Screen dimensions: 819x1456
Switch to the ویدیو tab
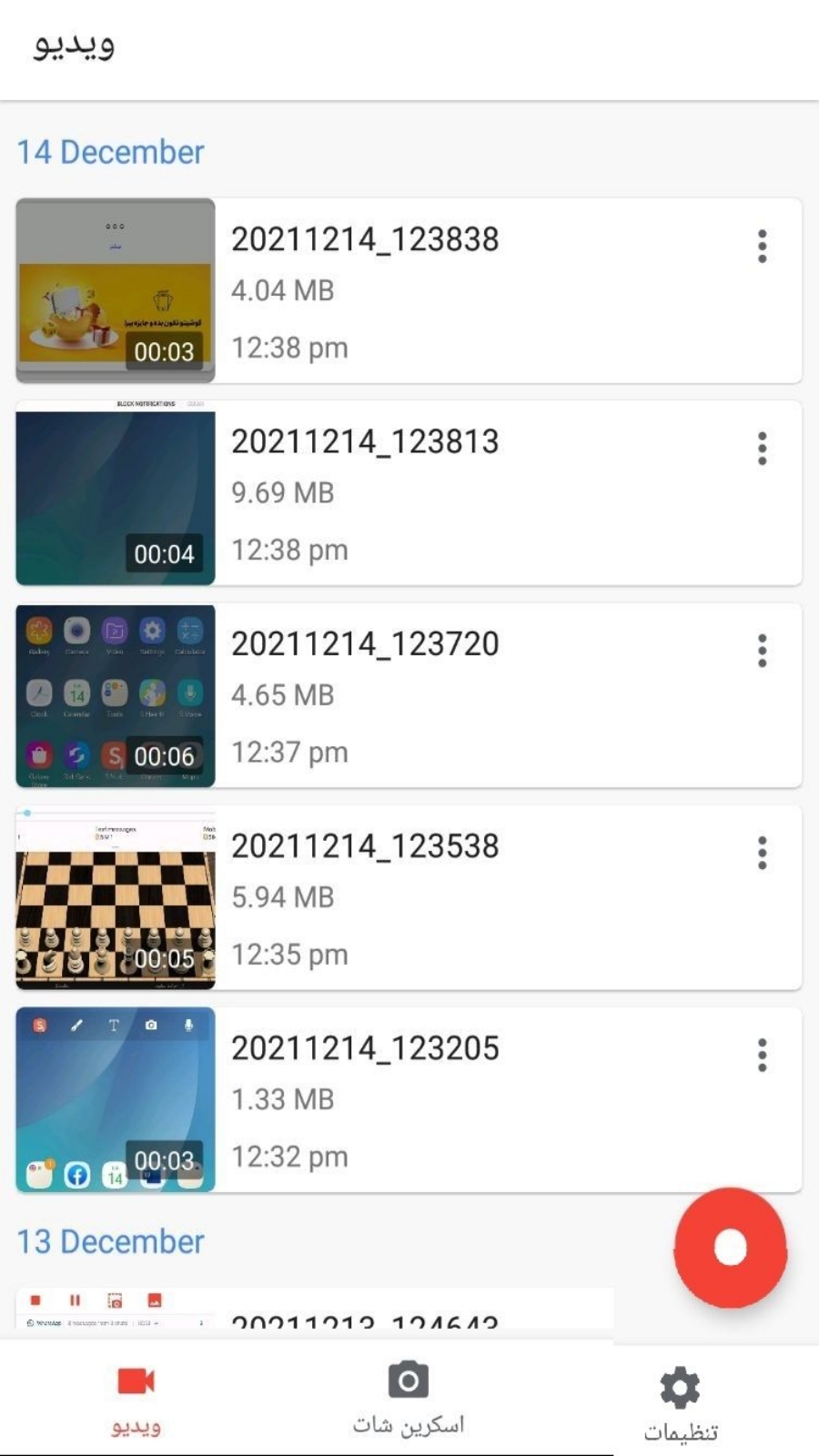click(x=136, y=1401)
